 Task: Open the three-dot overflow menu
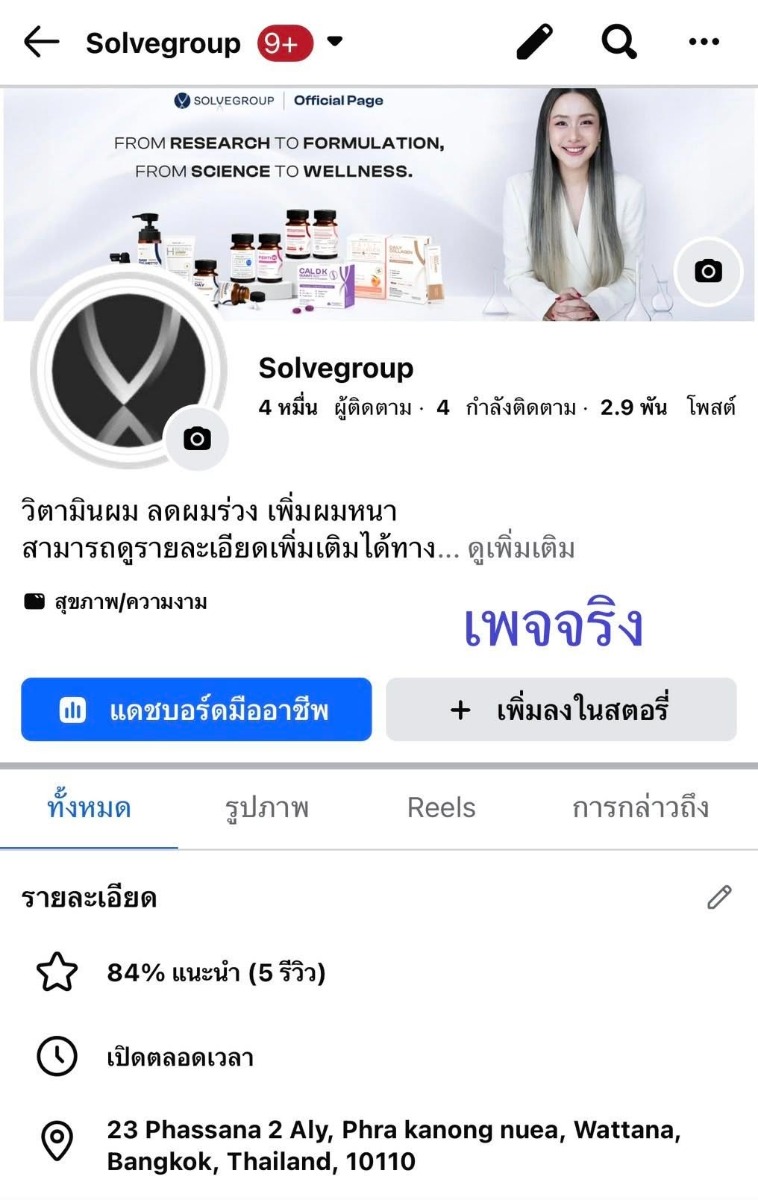(x=704, y=42)
